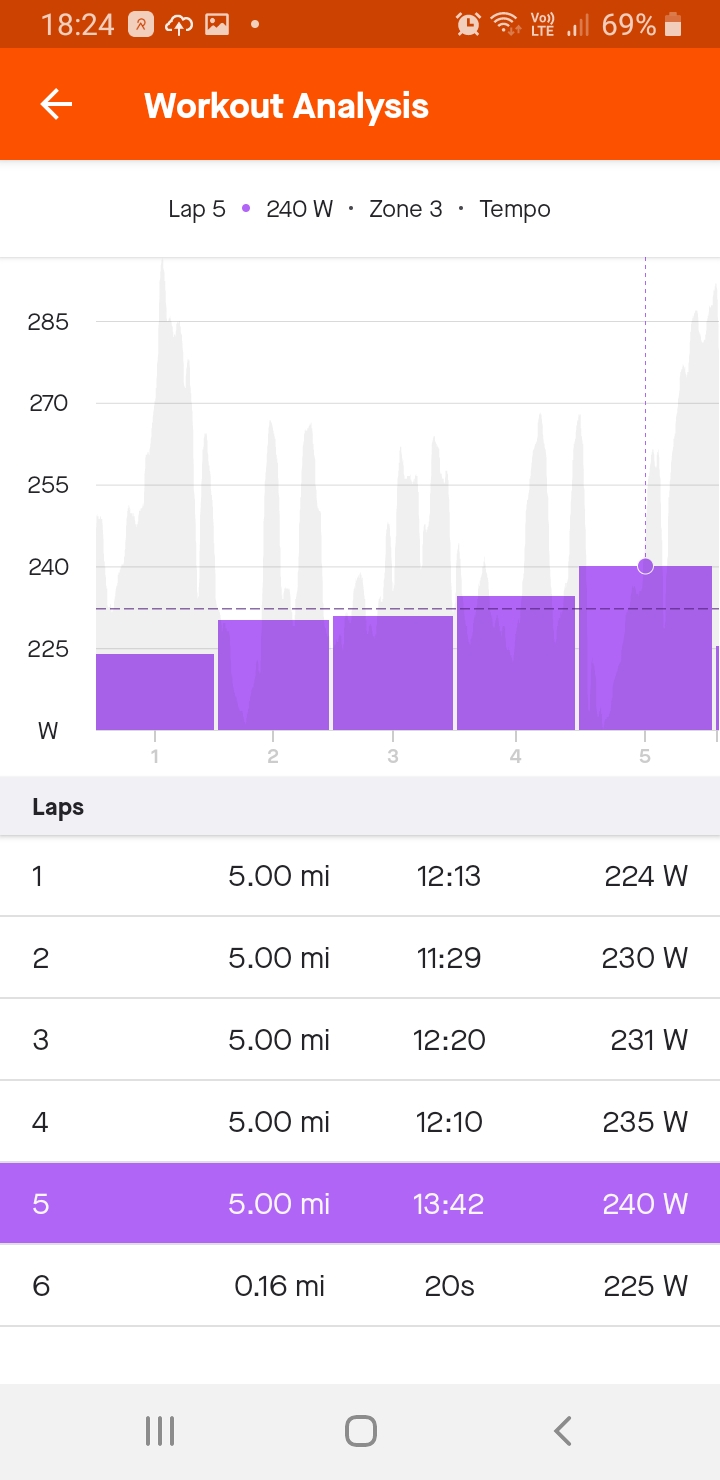
Task: Select lap 6 row of 0.16 mi
Action: coord(360,1286)
